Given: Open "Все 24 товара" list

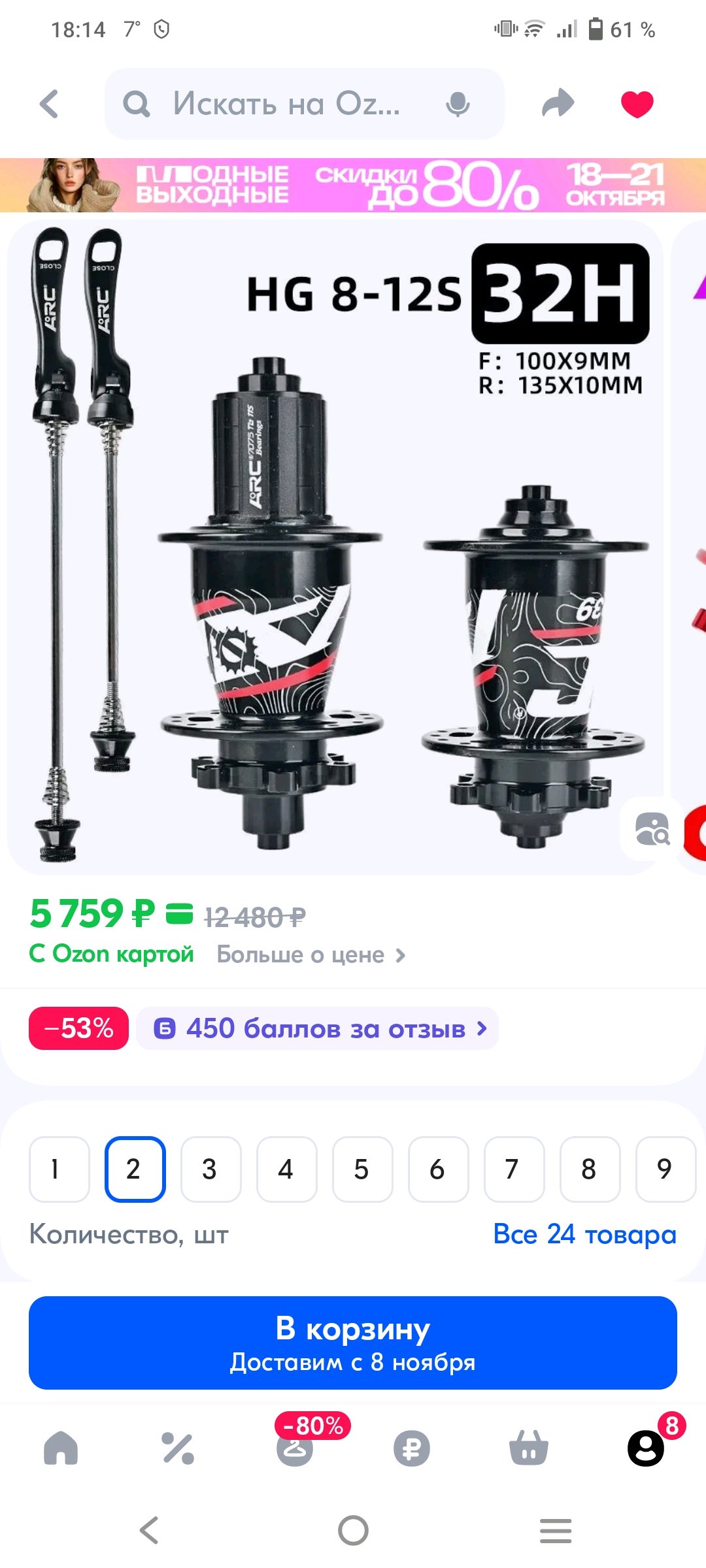Looking at the screenshot, I should click(x=584, y=1234).
